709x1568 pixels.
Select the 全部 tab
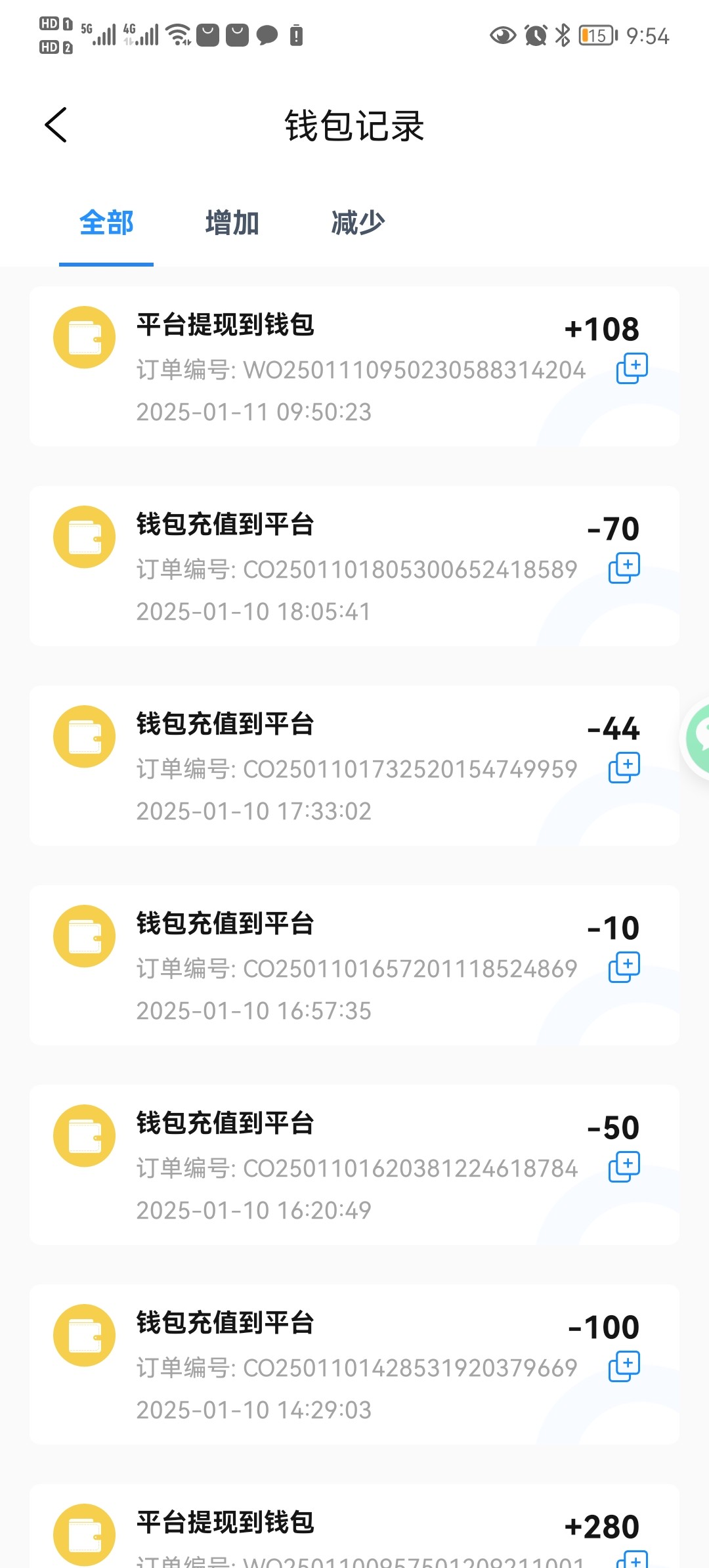[106, 223]
